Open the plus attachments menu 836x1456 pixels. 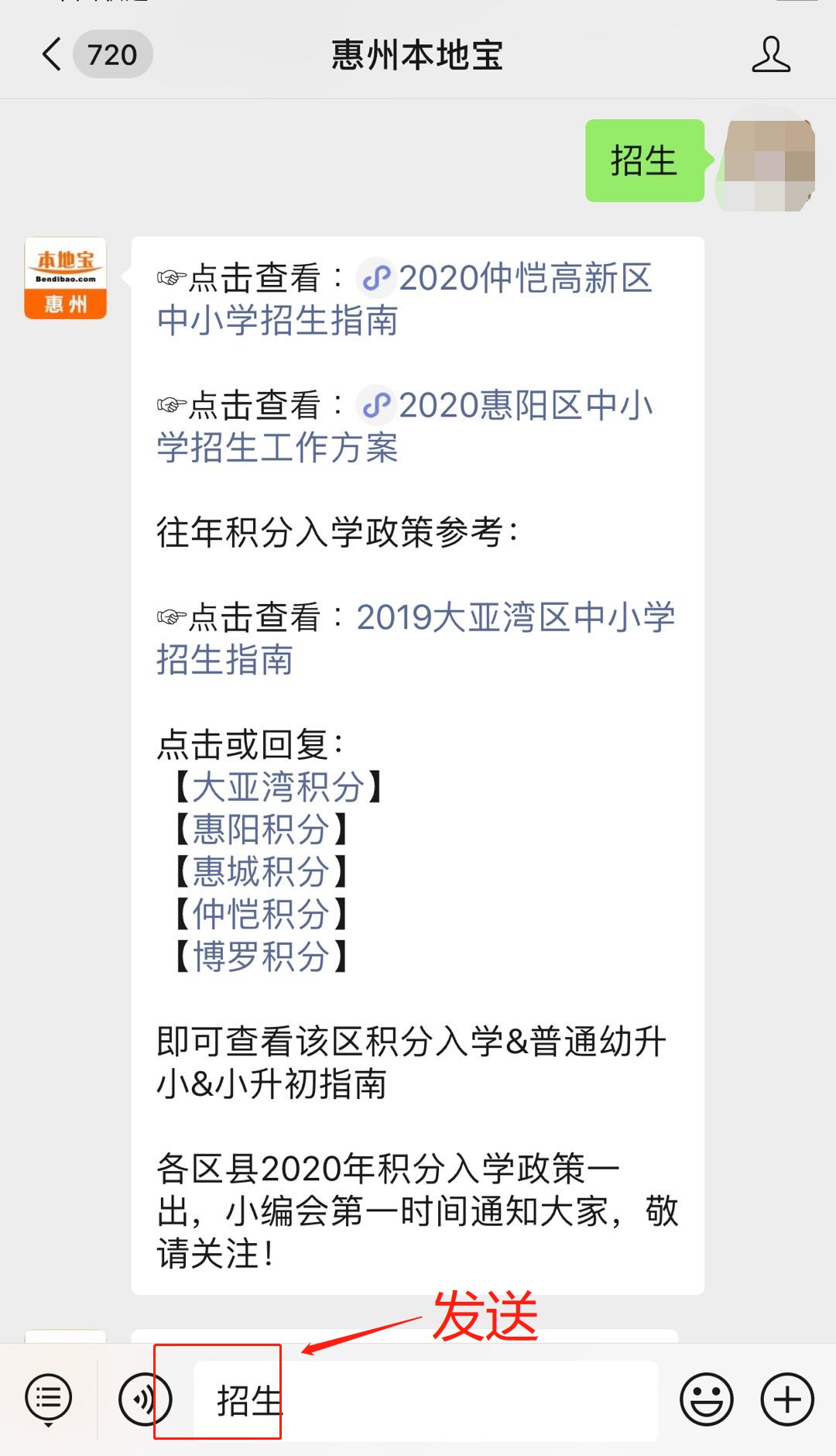pyautogui.click(x=787, y=1399)
